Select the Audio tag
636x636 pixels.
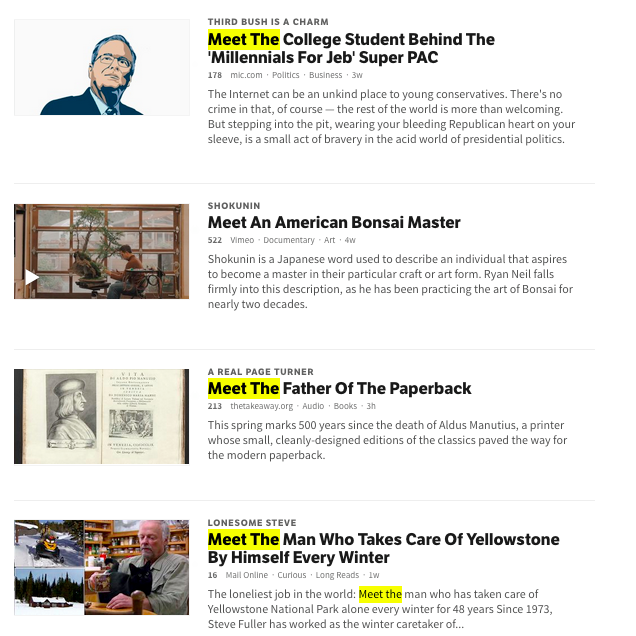coord(313,406)
